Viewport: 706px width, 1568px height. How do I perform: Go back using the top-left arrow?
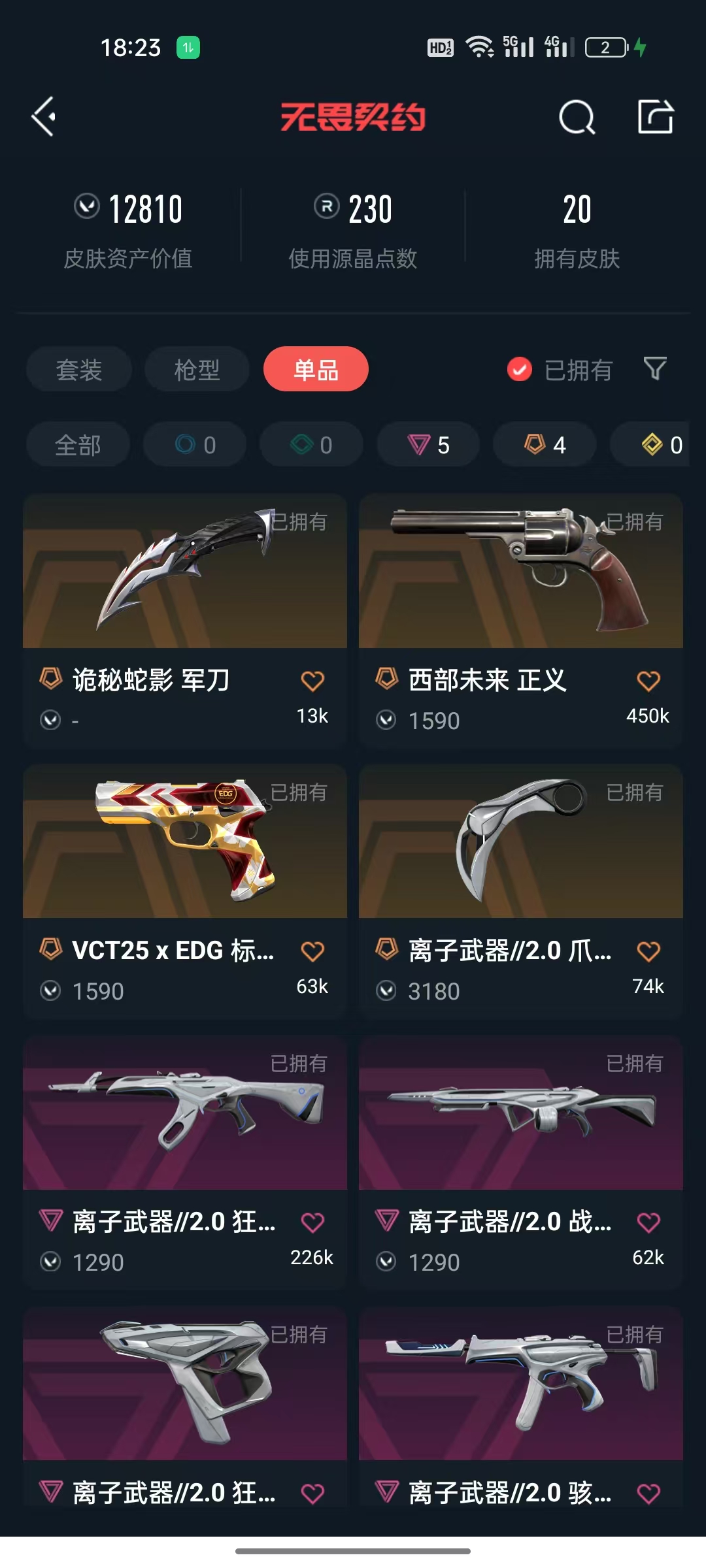(44, 117)
